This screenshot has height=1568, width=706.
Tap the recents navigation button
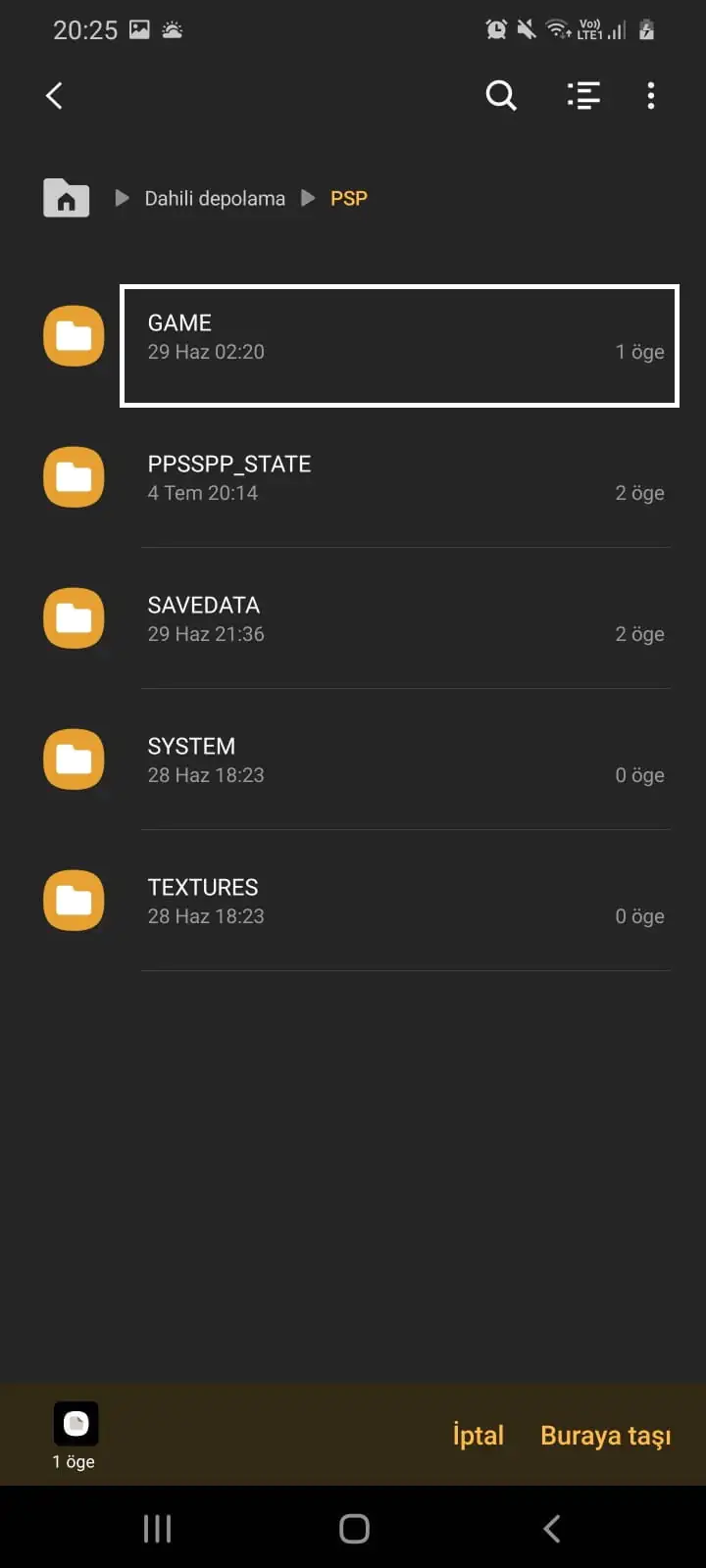click(x=157, y=1527)
